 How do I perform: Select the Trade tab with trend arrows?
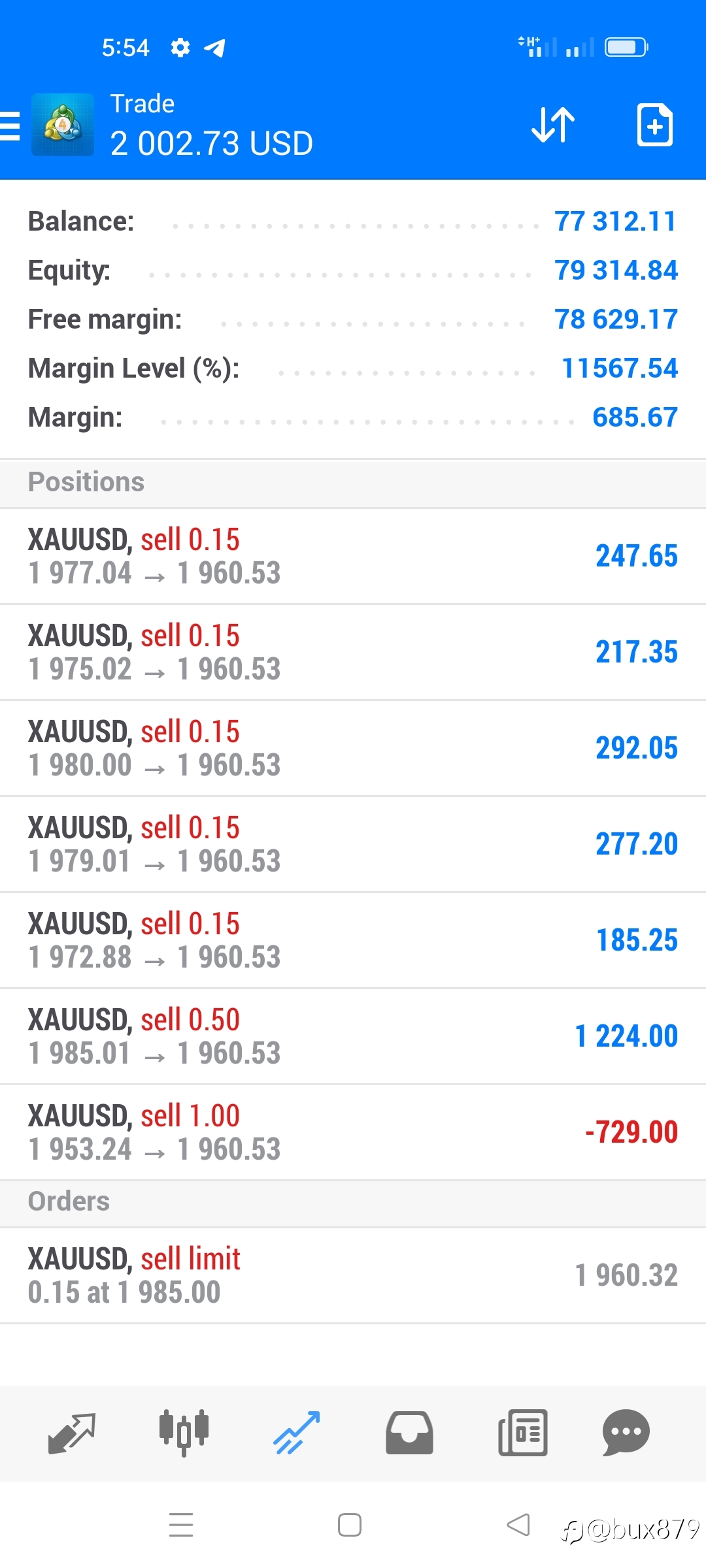coord(297,1433)
